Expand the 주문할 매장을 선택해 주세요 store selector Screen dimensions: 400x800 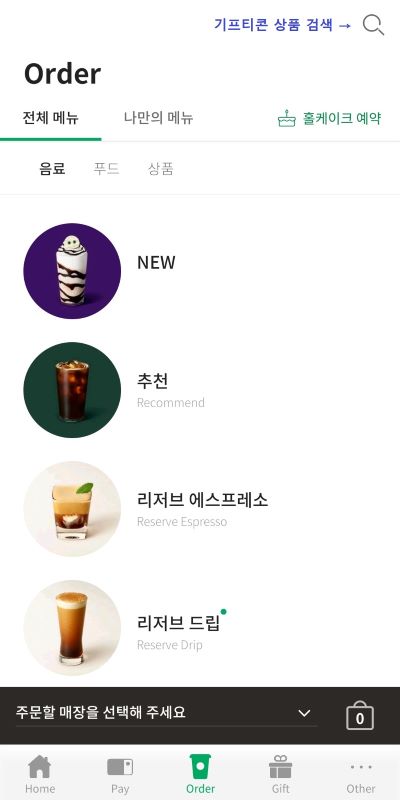pos(166,713)
